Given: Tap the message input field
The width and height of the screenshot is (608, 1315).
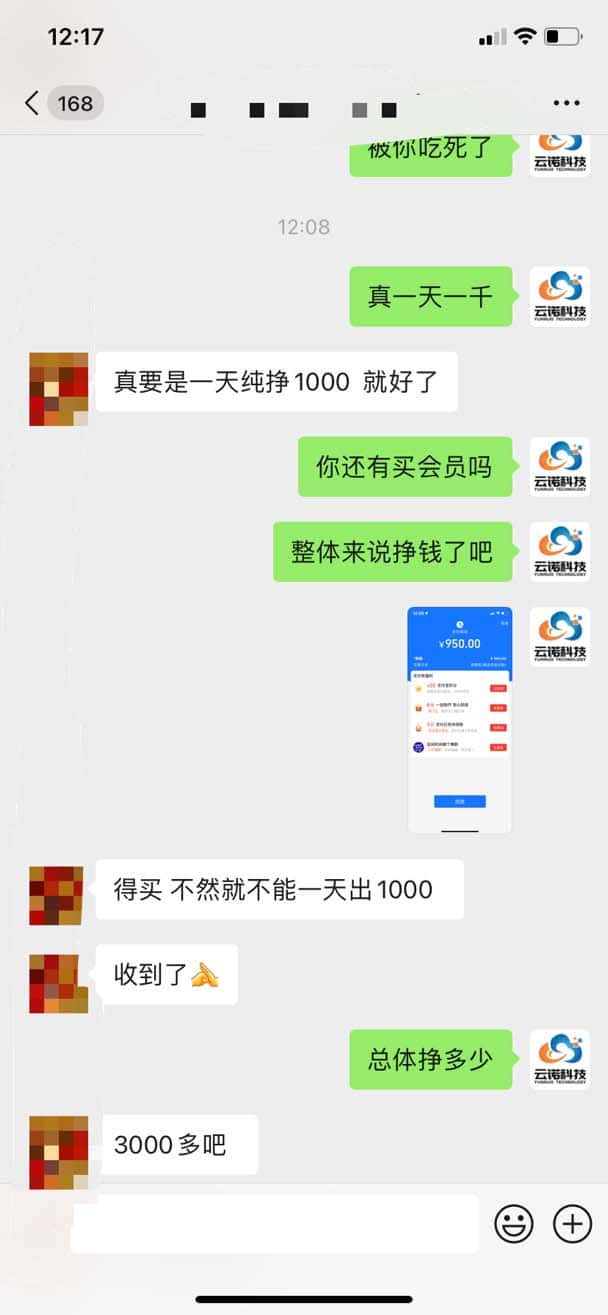Looking at the screenshot, I should [x=274, y=1223].
